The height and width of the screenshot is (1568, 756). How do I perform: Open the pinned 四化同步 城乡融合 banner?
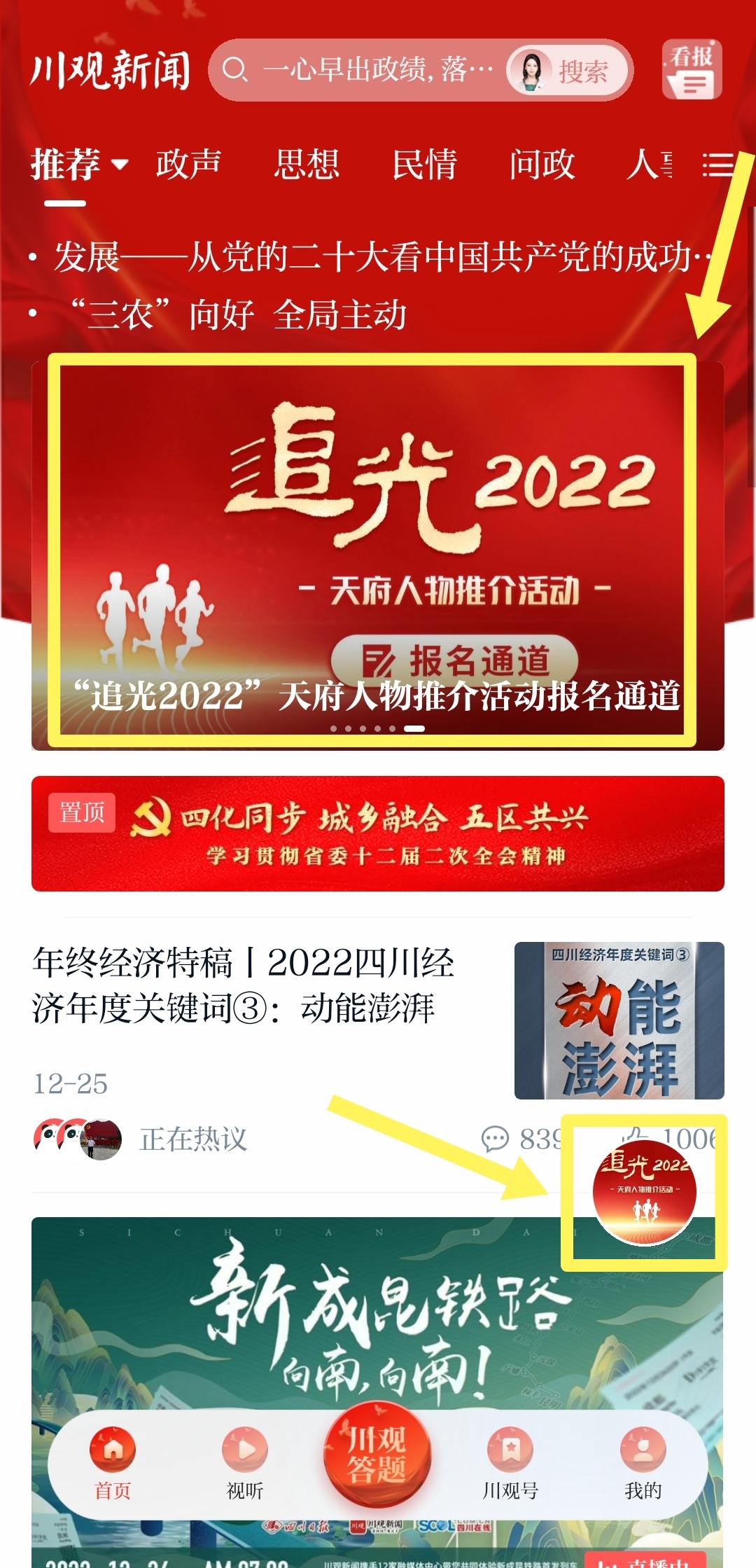click(377, 833)
